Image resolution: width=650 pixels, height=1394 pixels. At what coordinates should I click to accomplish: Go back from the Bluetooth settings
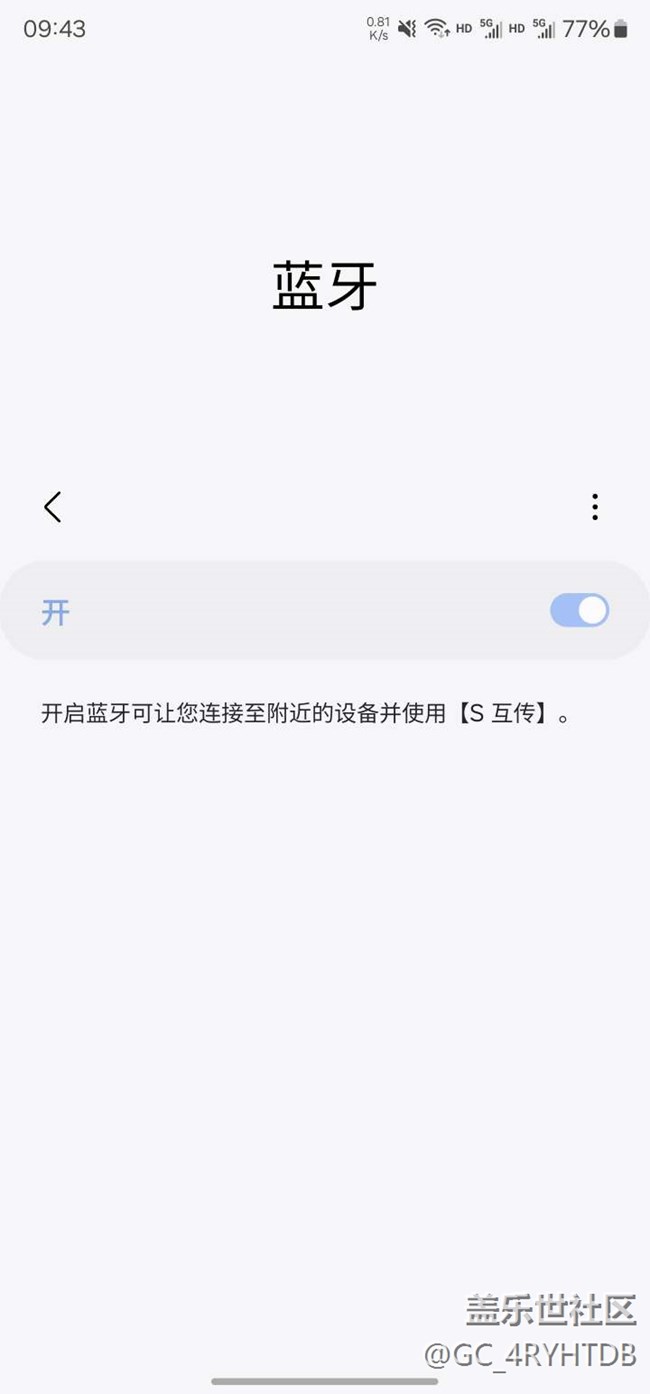click(53, 507)
